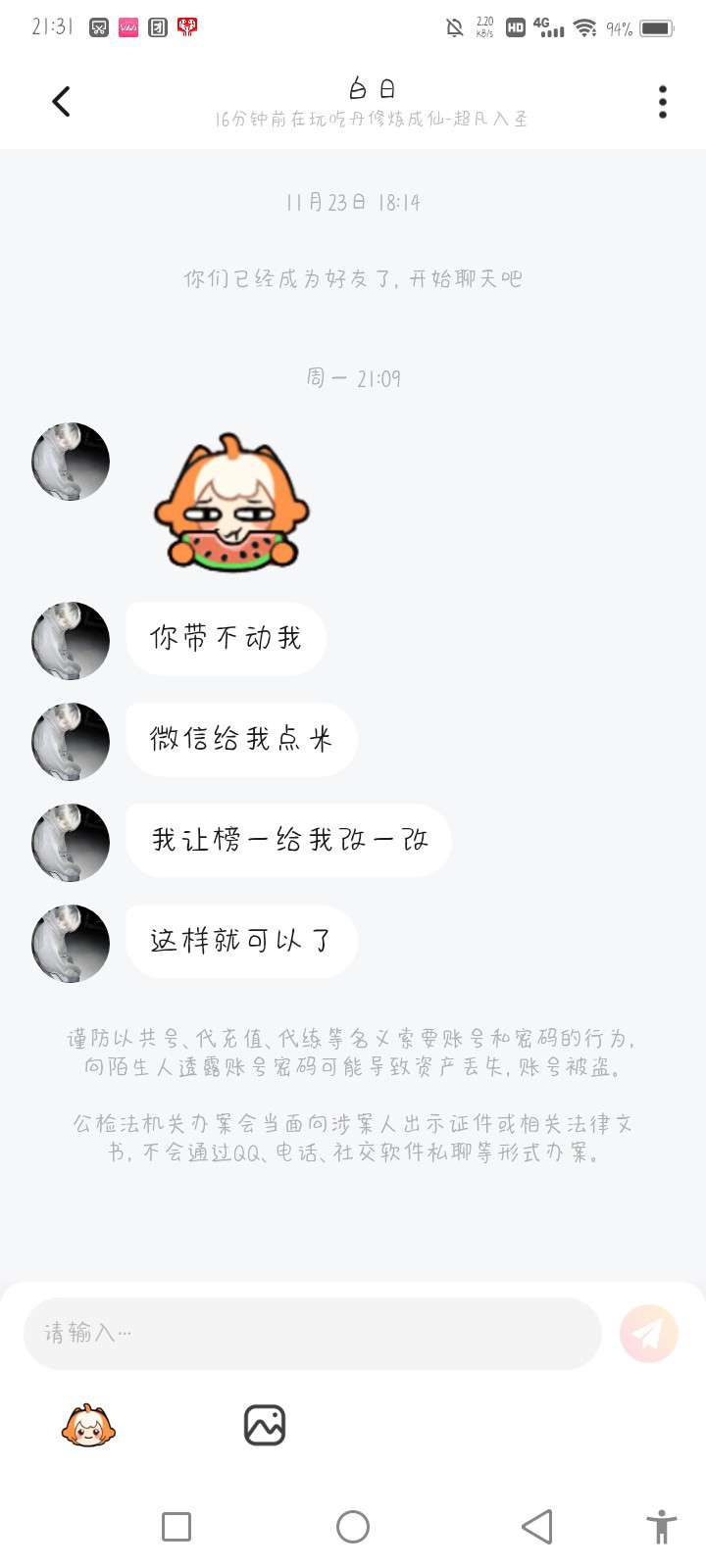Open recent apps from the navigation bar
Image resolution: width=706 pixels, height=1568 pixels.
tap(176, 1526)
